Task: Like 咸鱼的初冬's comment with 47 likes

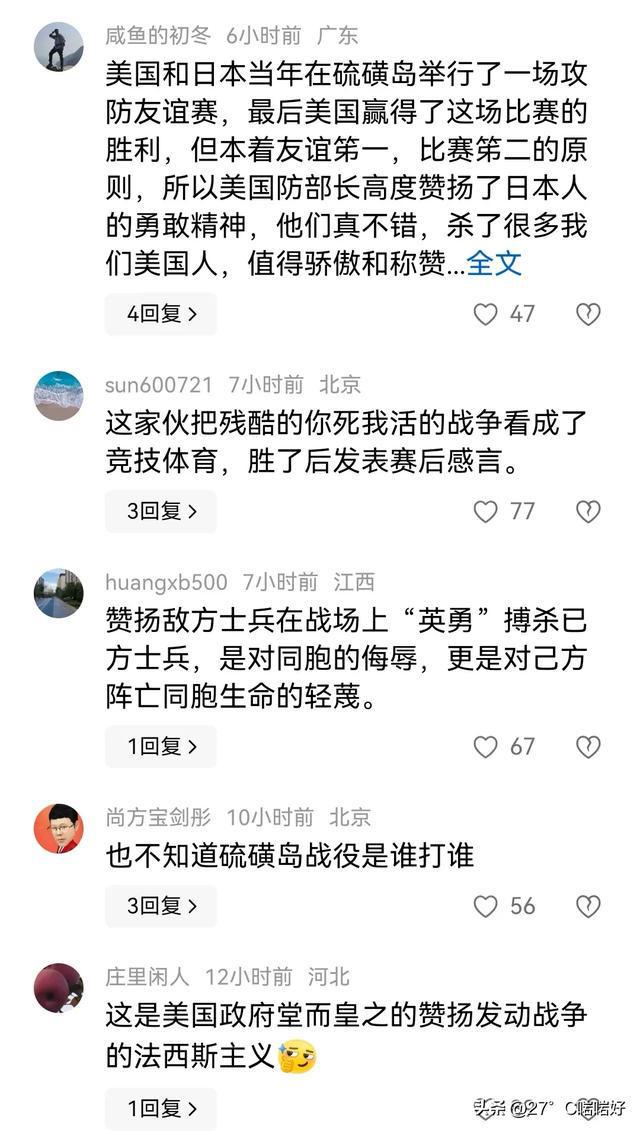Action: pyautogui.click(x=486, y=314)
